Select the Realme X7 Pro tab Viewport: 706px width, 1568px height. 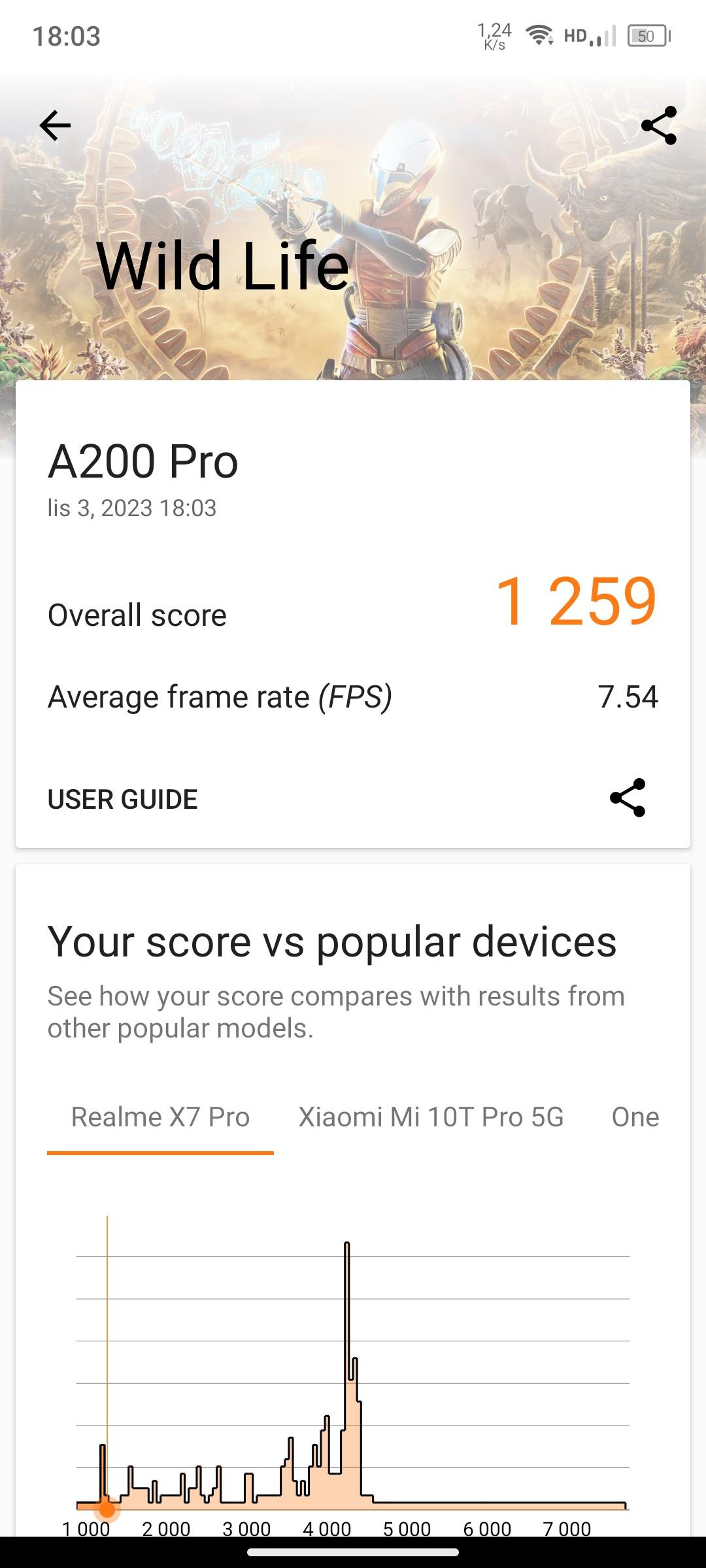tap(160, 1117)
